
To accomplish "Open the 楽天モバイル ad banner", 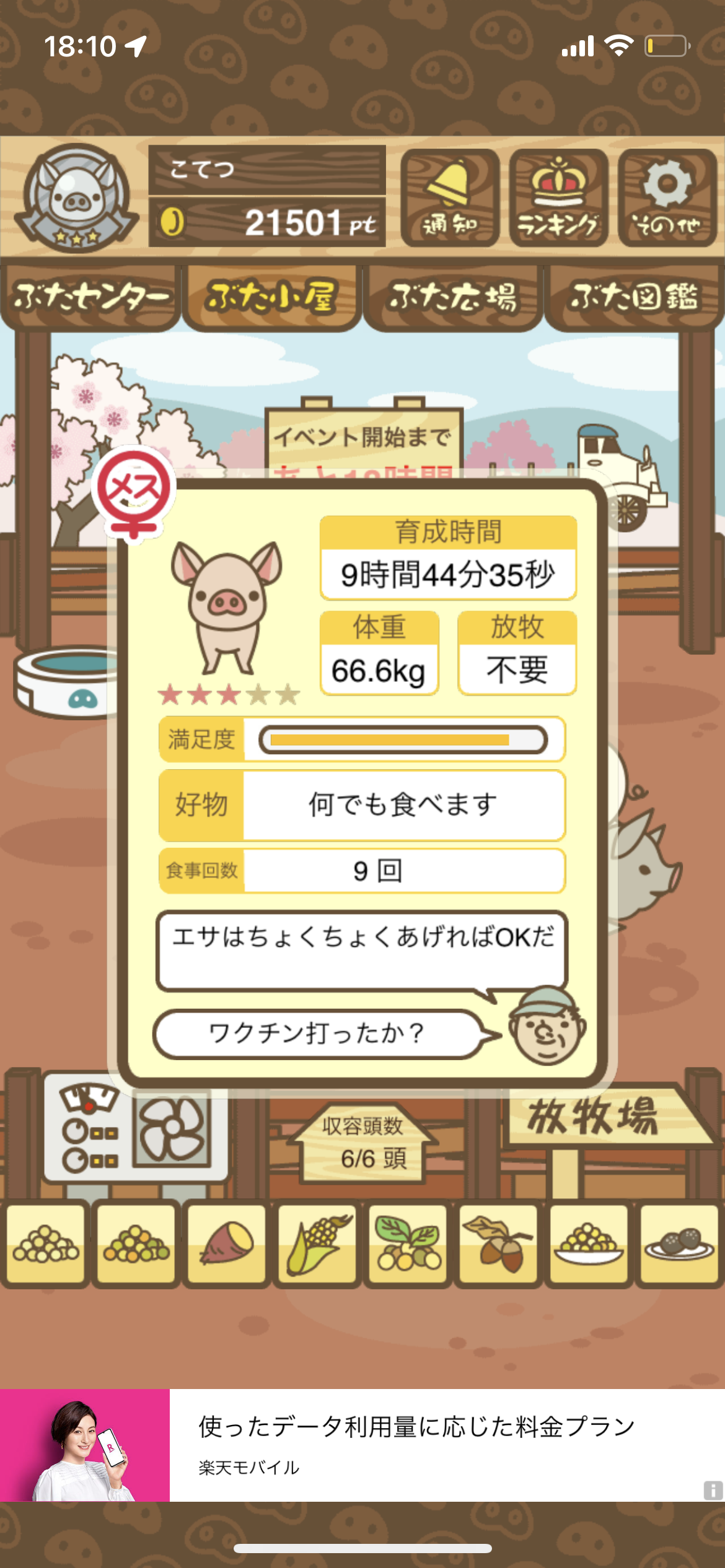I will (x=362, y=1445).
